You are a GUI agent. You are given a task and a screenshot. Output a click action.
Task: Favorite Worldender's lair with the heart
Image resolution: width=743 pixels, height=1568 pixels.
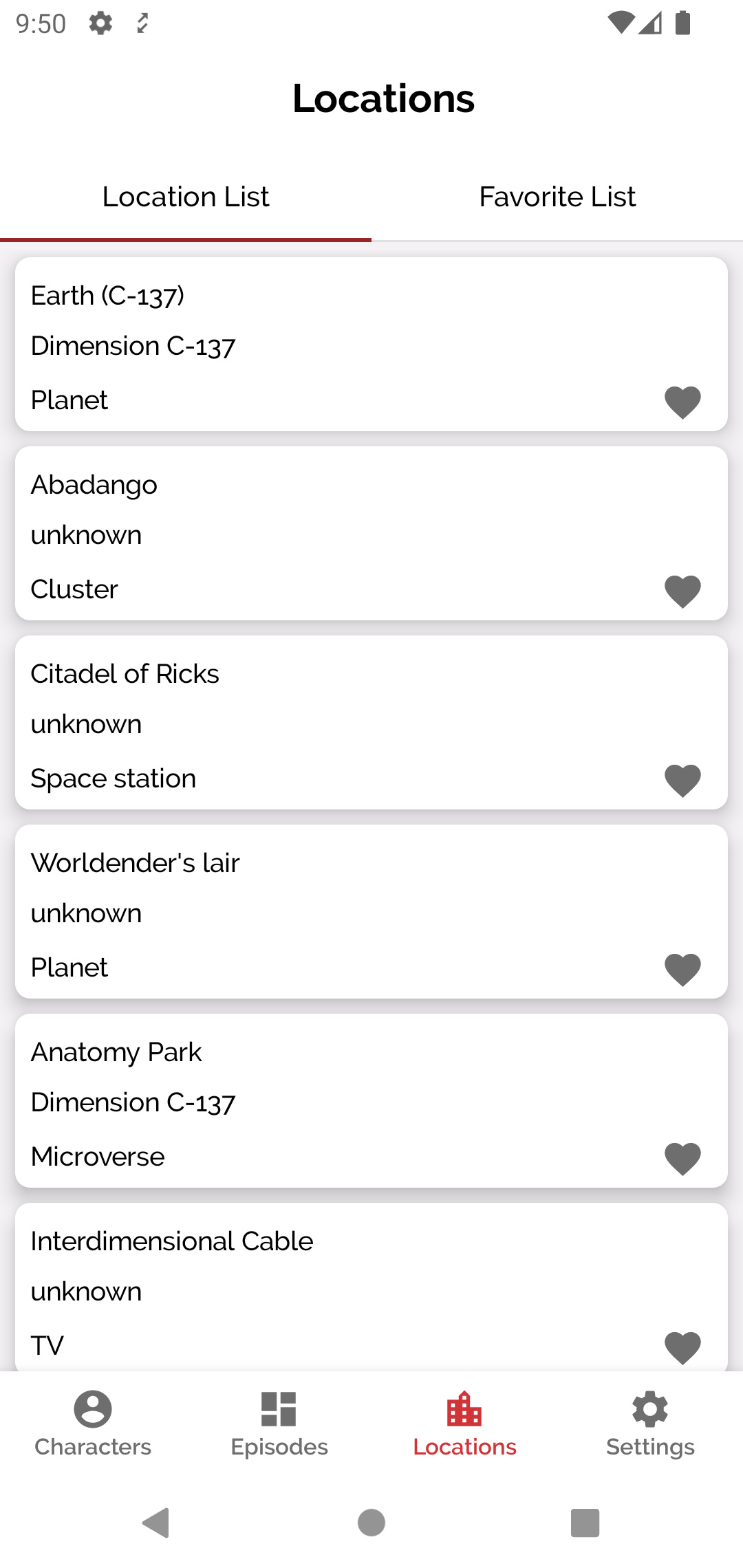pos(682,970)
